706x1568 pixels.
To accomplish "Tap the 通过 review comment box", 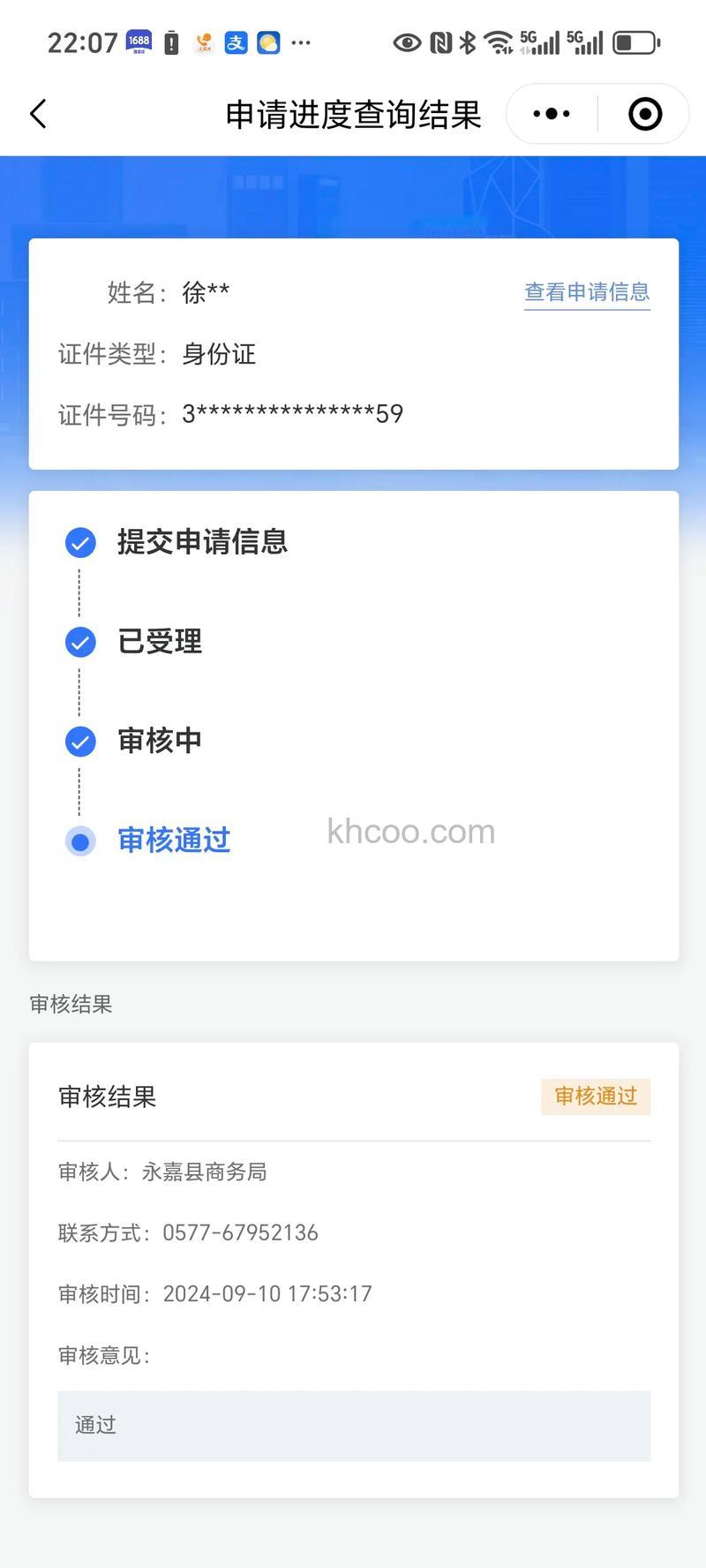I will [x=353, y=1425].
